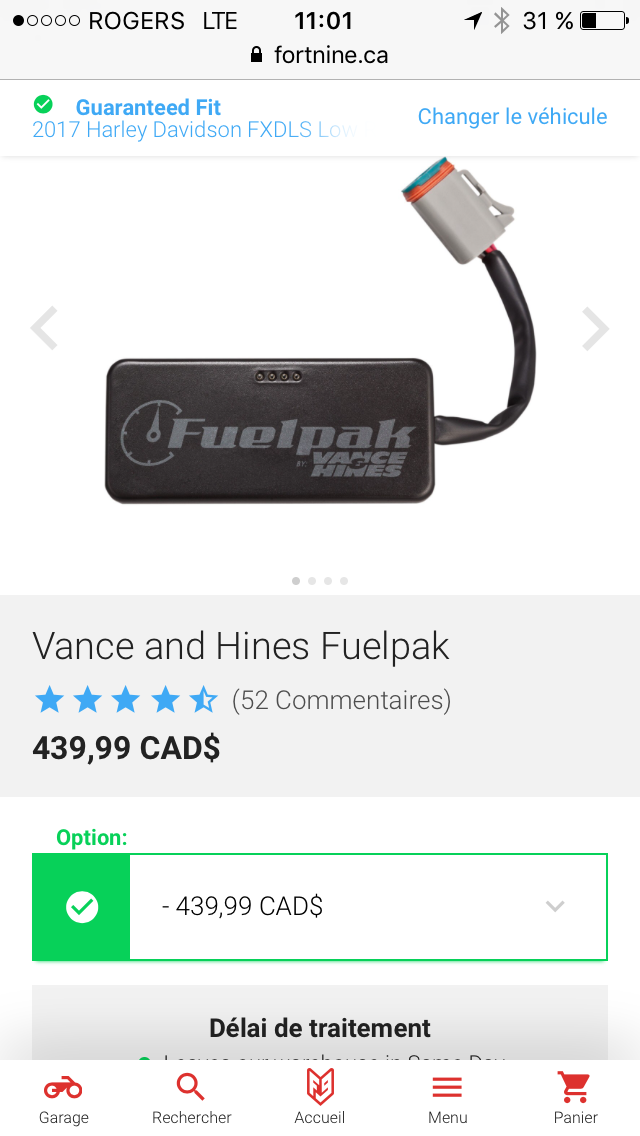
Task: Show the next product image
Action: 595,329
